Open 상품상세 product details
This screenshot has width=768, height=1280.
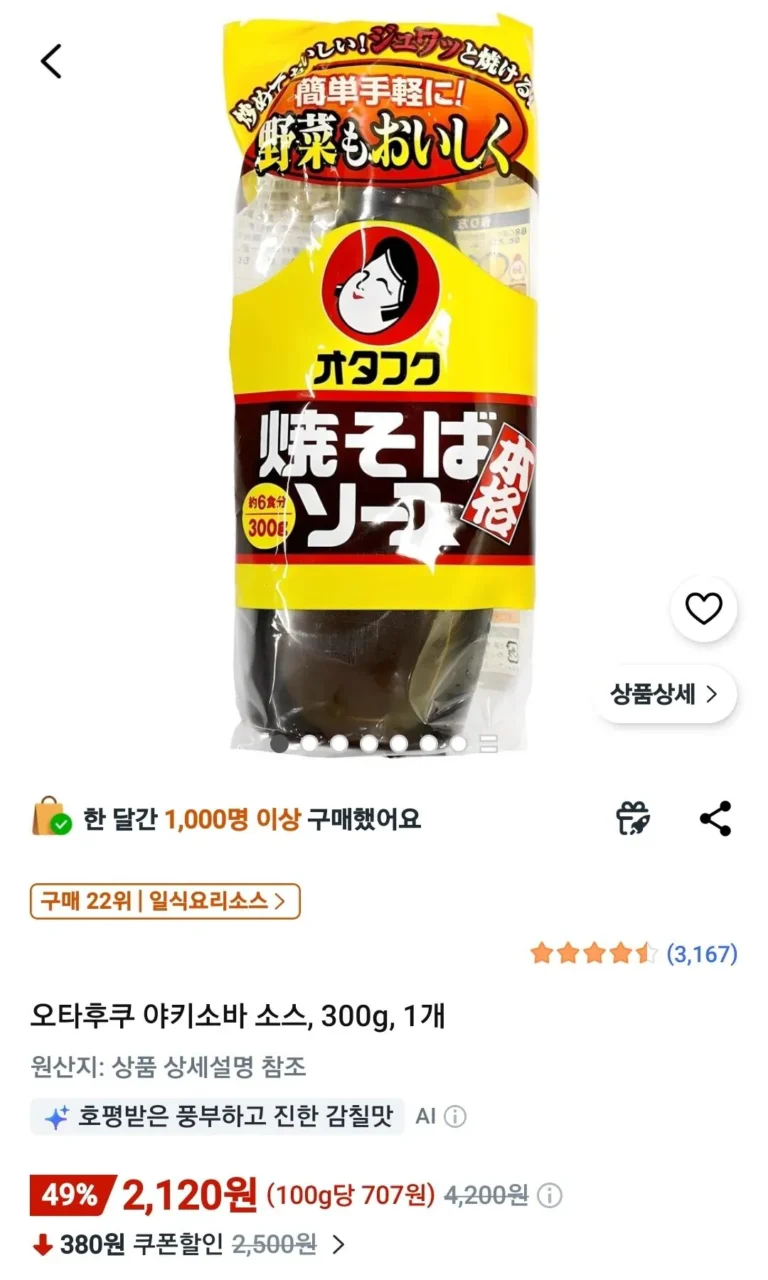tap(665, 693)
